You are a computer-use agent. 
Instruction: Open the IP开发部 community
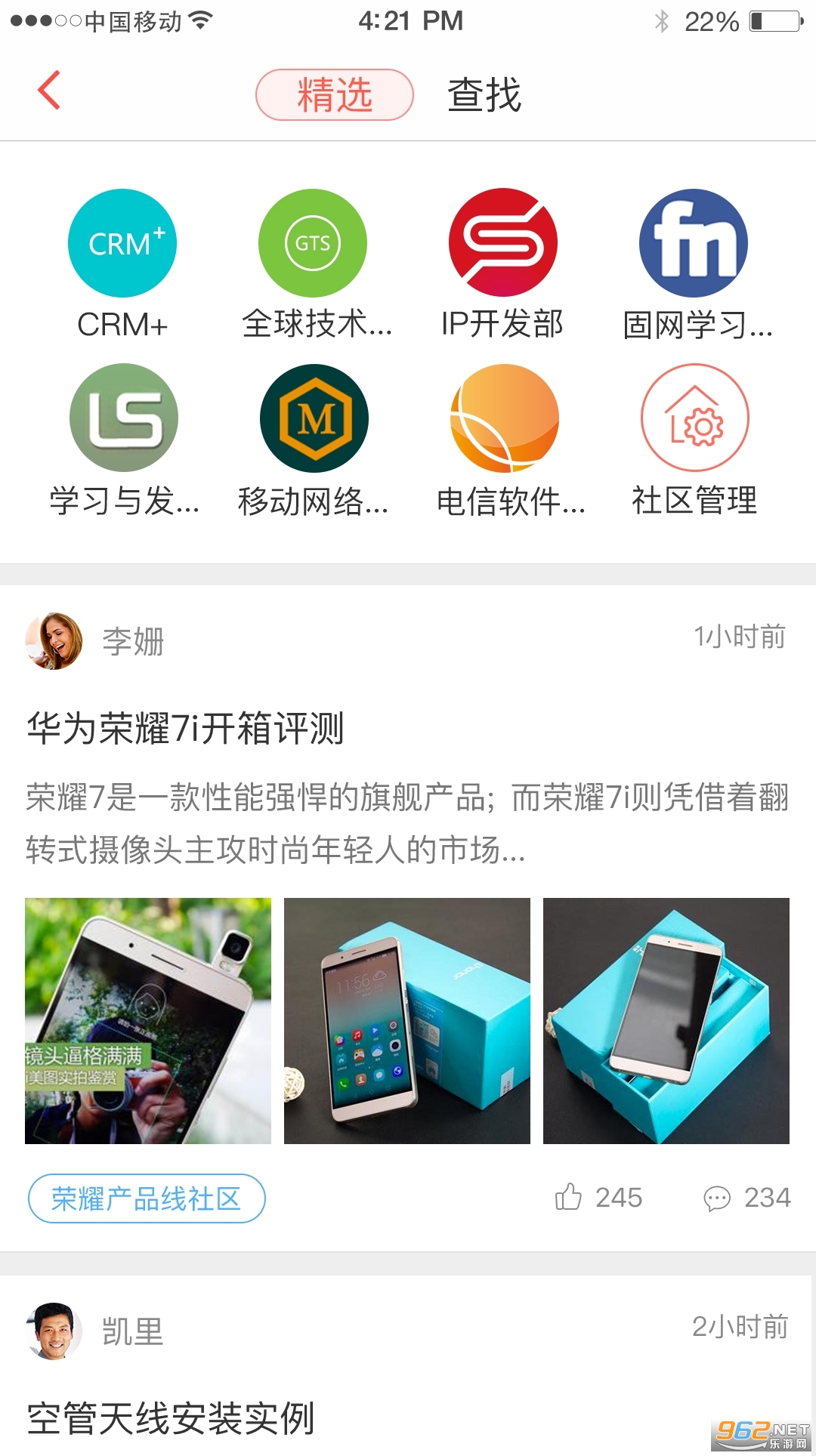[503, 243]
